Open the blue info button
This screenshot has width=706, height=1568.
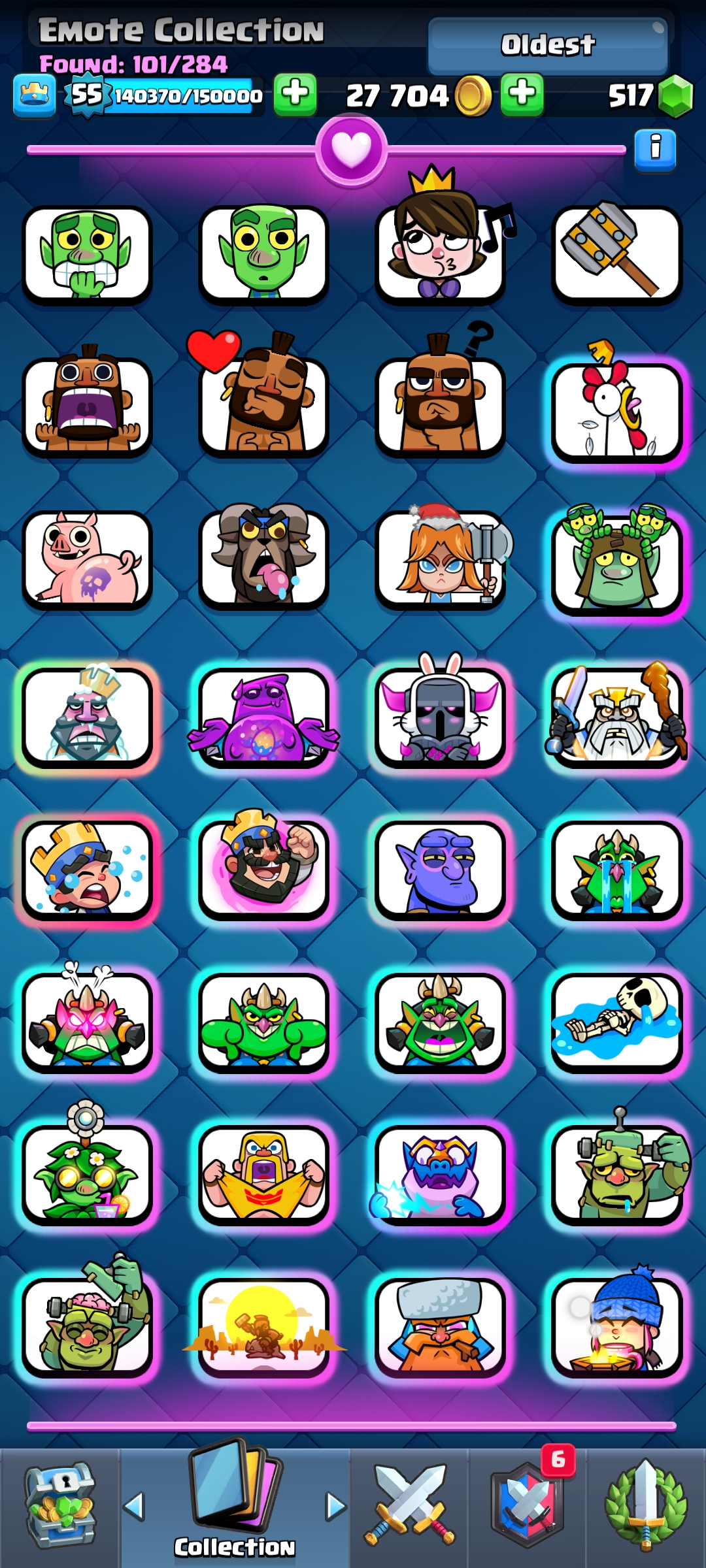pyautogui.click(x=654, y=150)
